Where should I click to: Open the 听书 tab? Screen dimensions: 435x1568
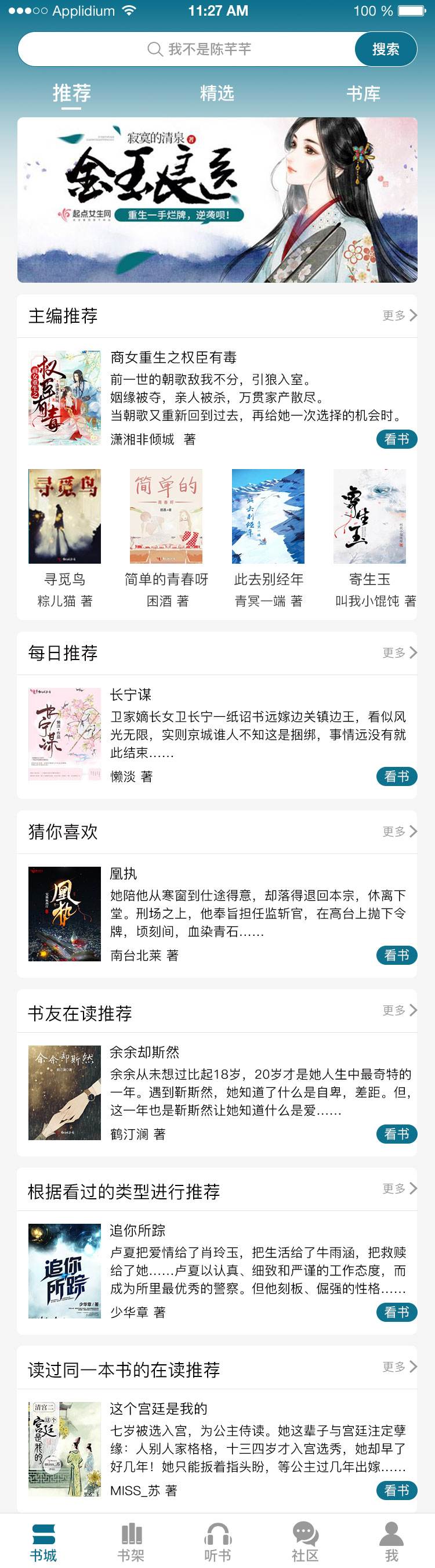tap(218, 1542)
